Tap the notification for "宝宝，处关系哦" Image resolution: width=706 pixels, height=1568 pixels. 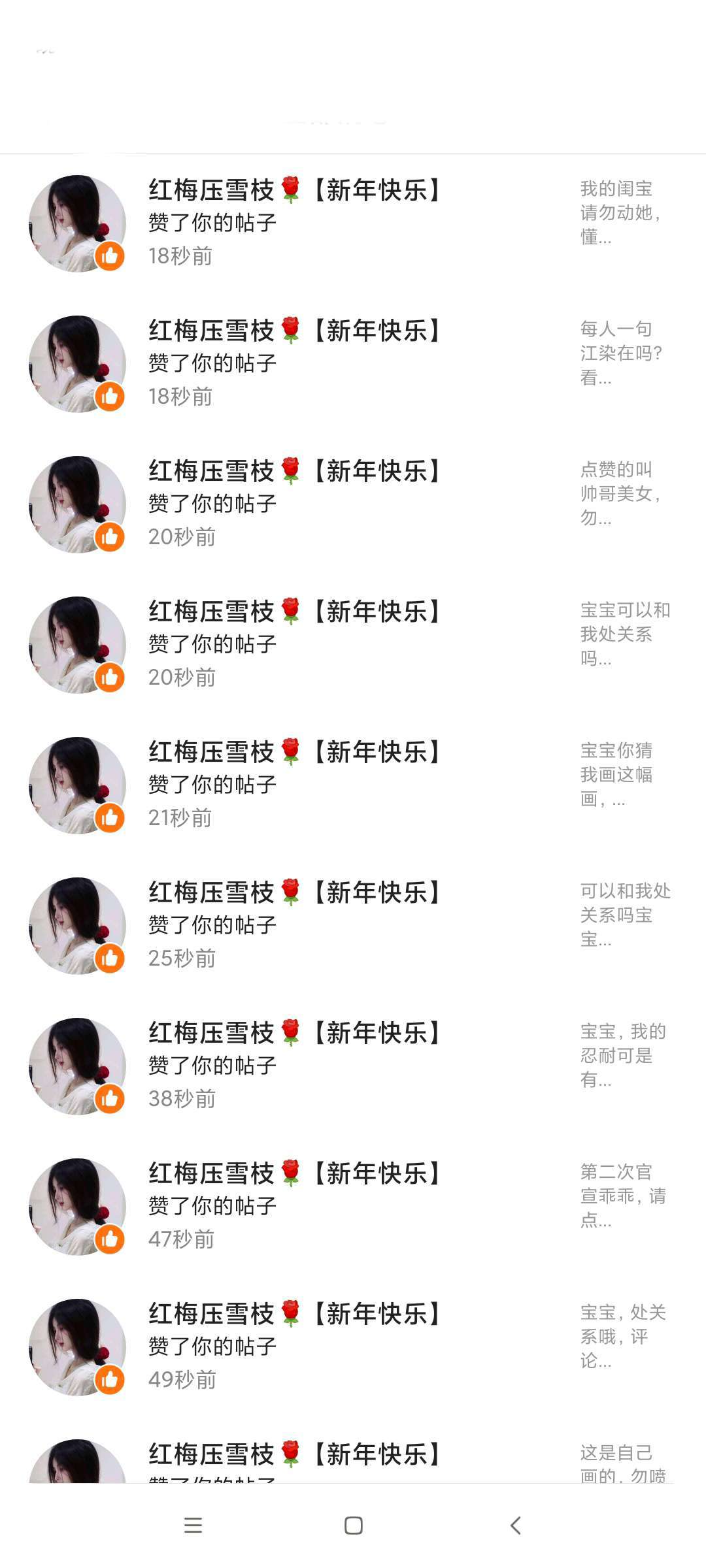click(x=353, y=1347)
